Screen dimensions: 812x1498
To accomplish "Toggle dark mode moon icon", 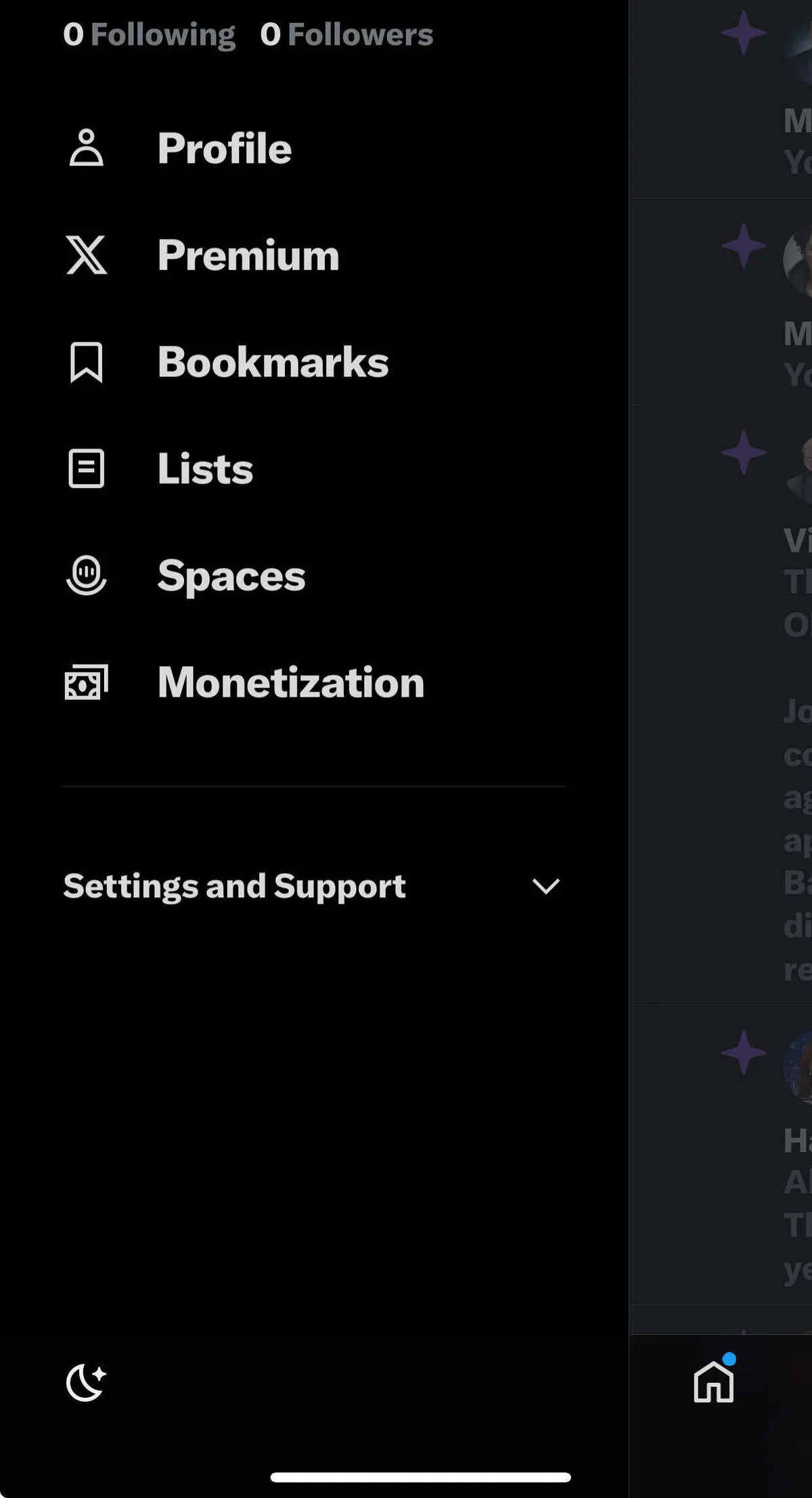I will point(86,1382).
